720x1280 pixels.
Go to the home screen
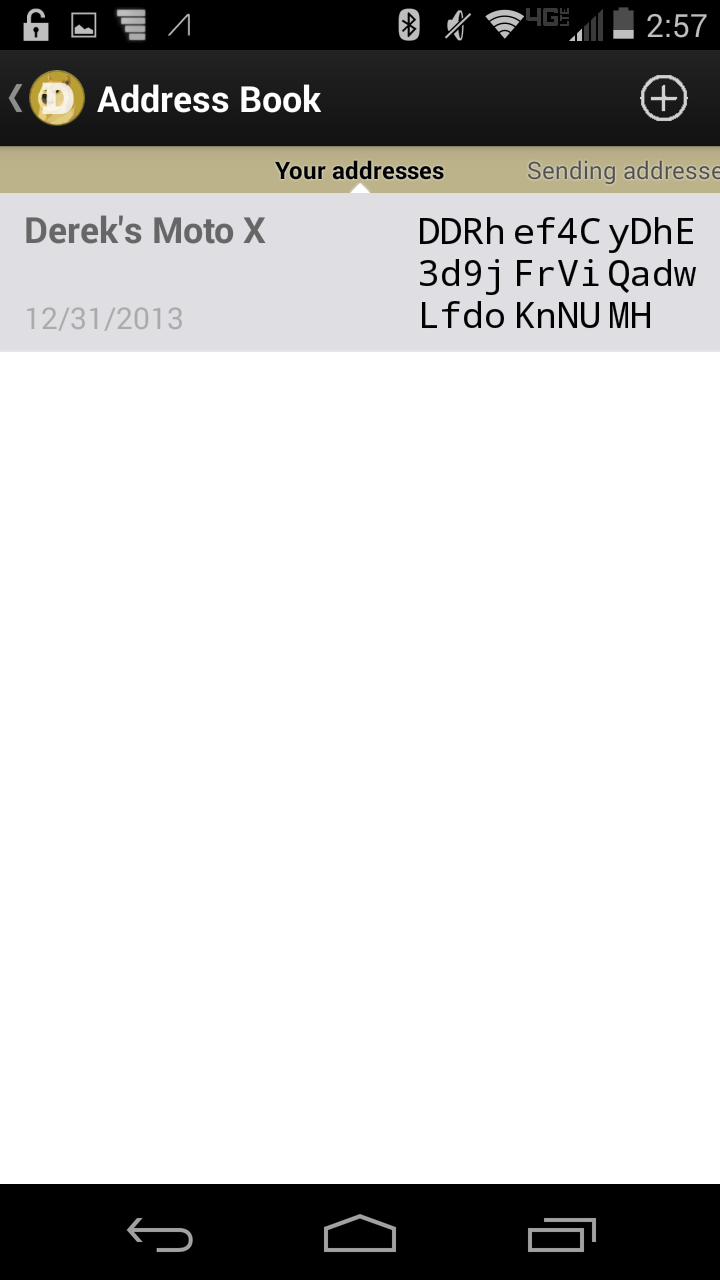(x=360, y=1234)
